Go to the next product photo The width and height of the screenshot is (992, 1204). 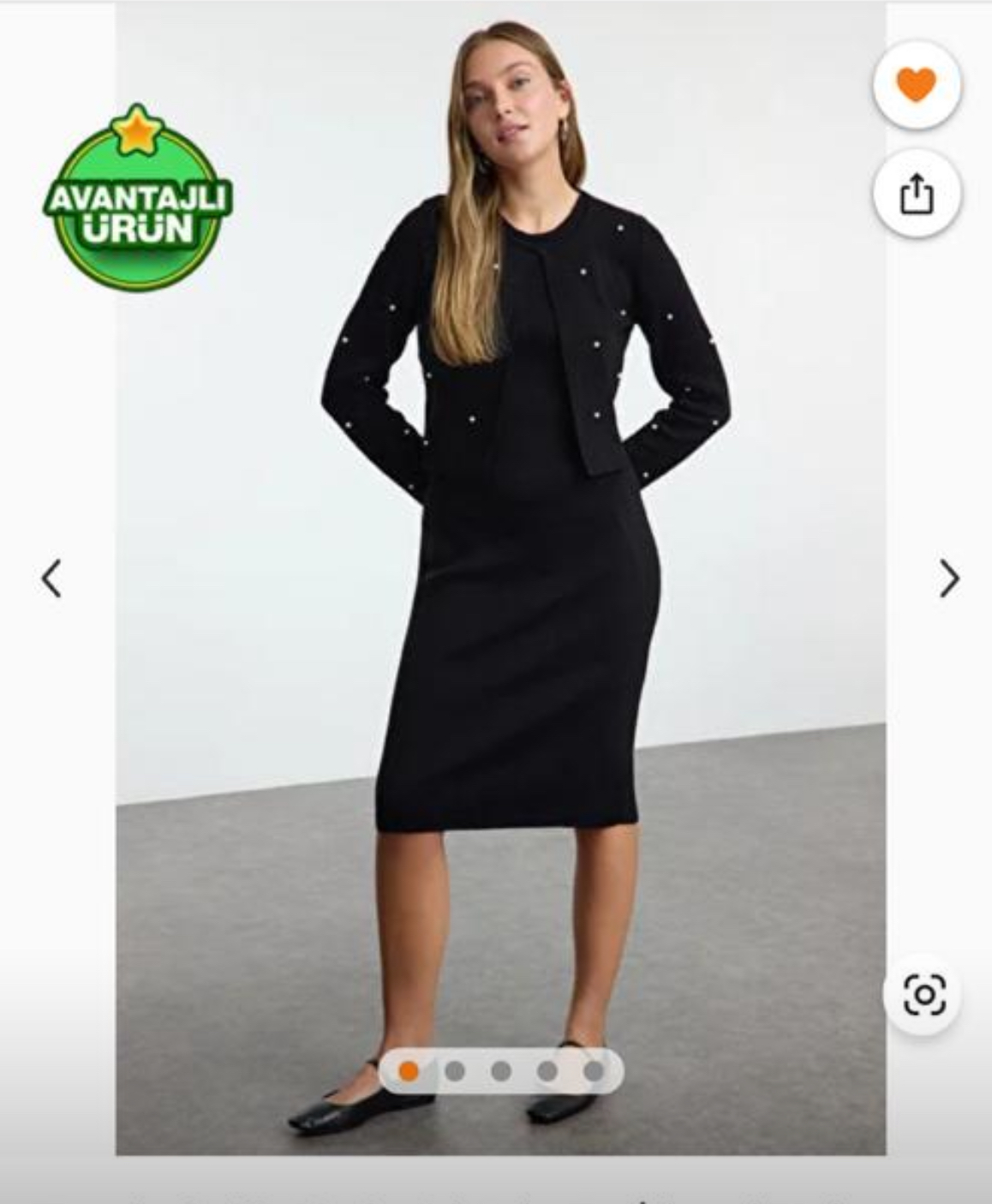pos(948,578)
